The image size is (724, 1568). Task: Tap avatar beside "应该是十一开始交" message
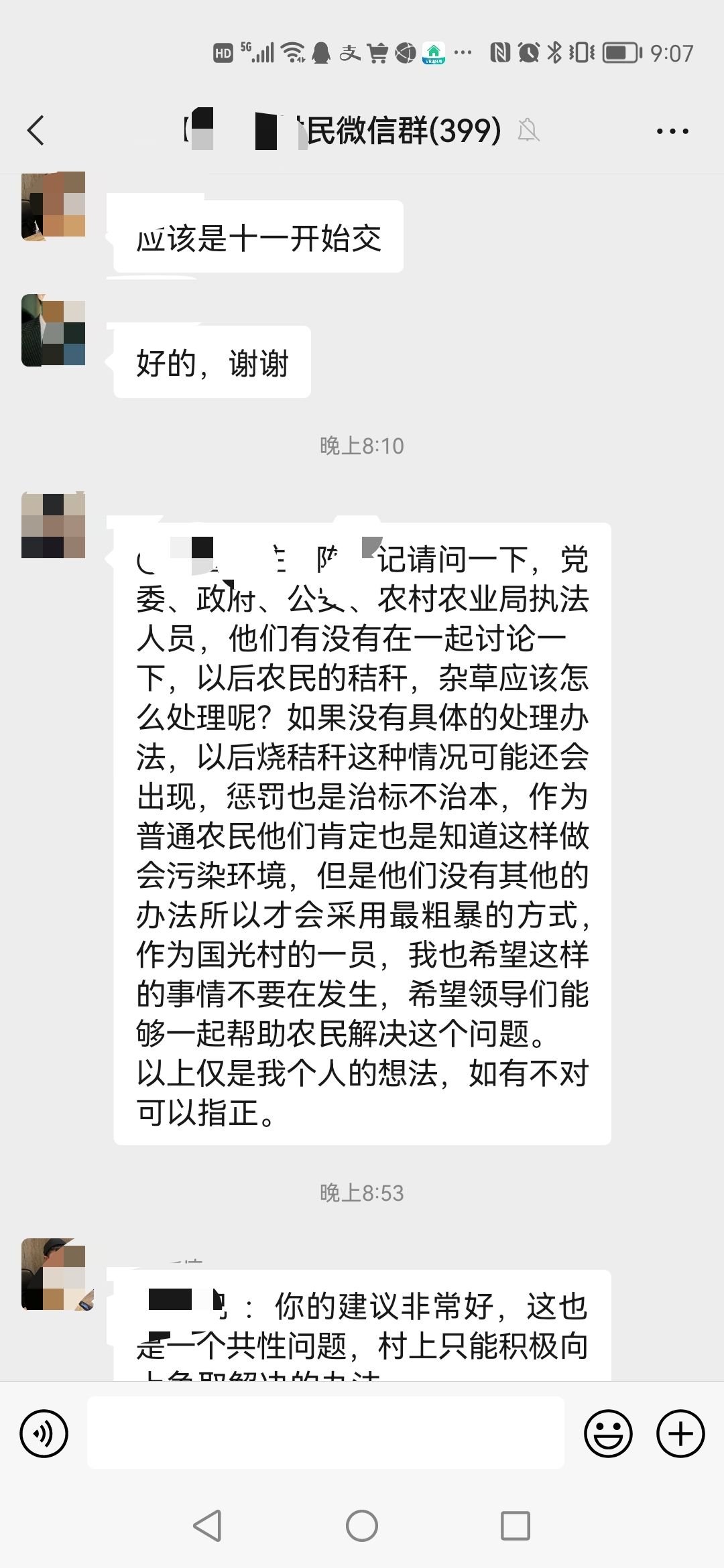pyautogui.click(x=54, y=206)
